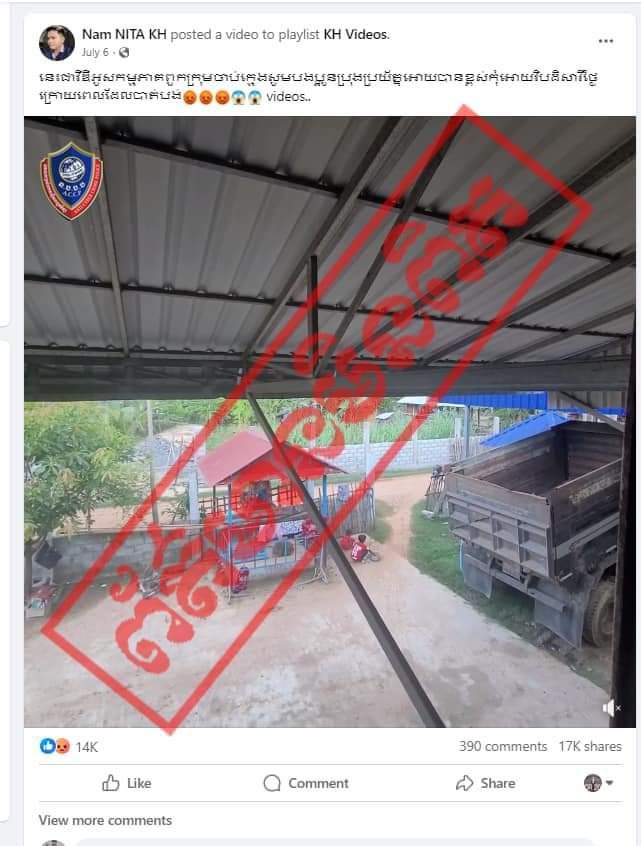Choose which profile to interact as
Screen dimensions: 641x846
pyautogui.click(x=599, y=783)
